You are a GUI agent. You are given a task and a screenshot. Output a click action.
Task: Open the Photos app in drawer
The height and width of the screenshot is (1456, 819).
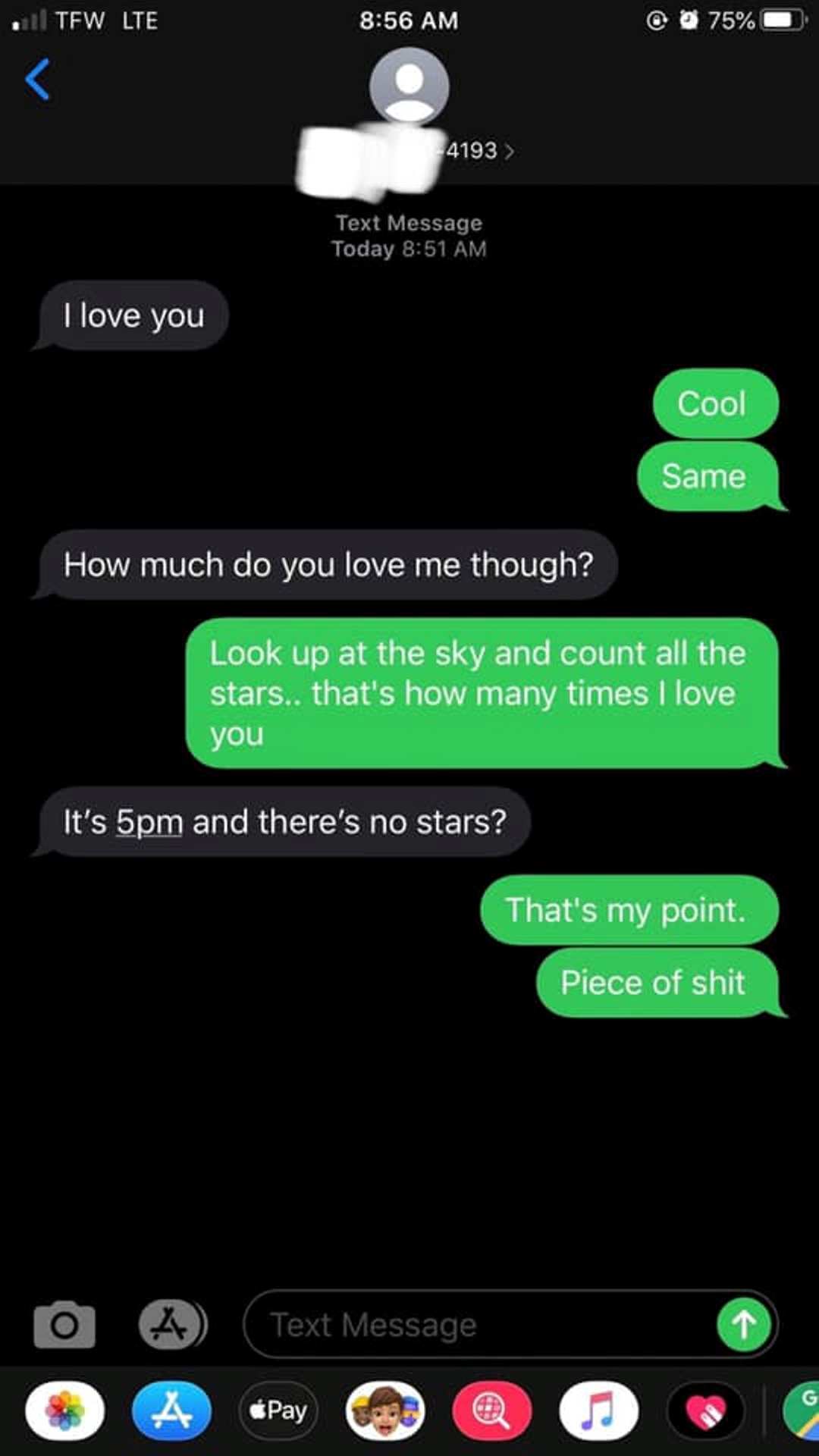point(65,1410)
